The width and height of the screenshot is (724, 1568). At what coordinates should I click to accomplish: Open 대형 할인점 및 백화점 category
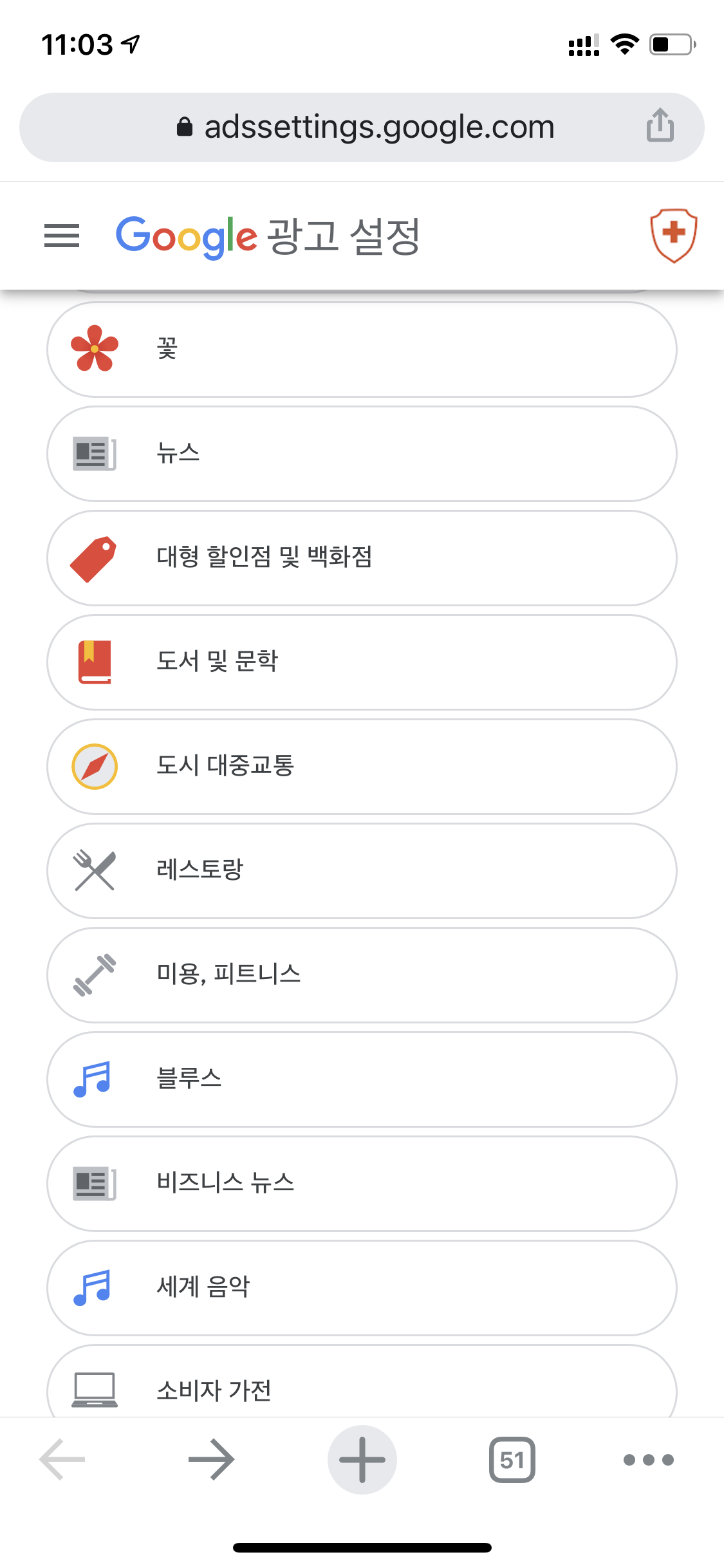click(362, 558)
